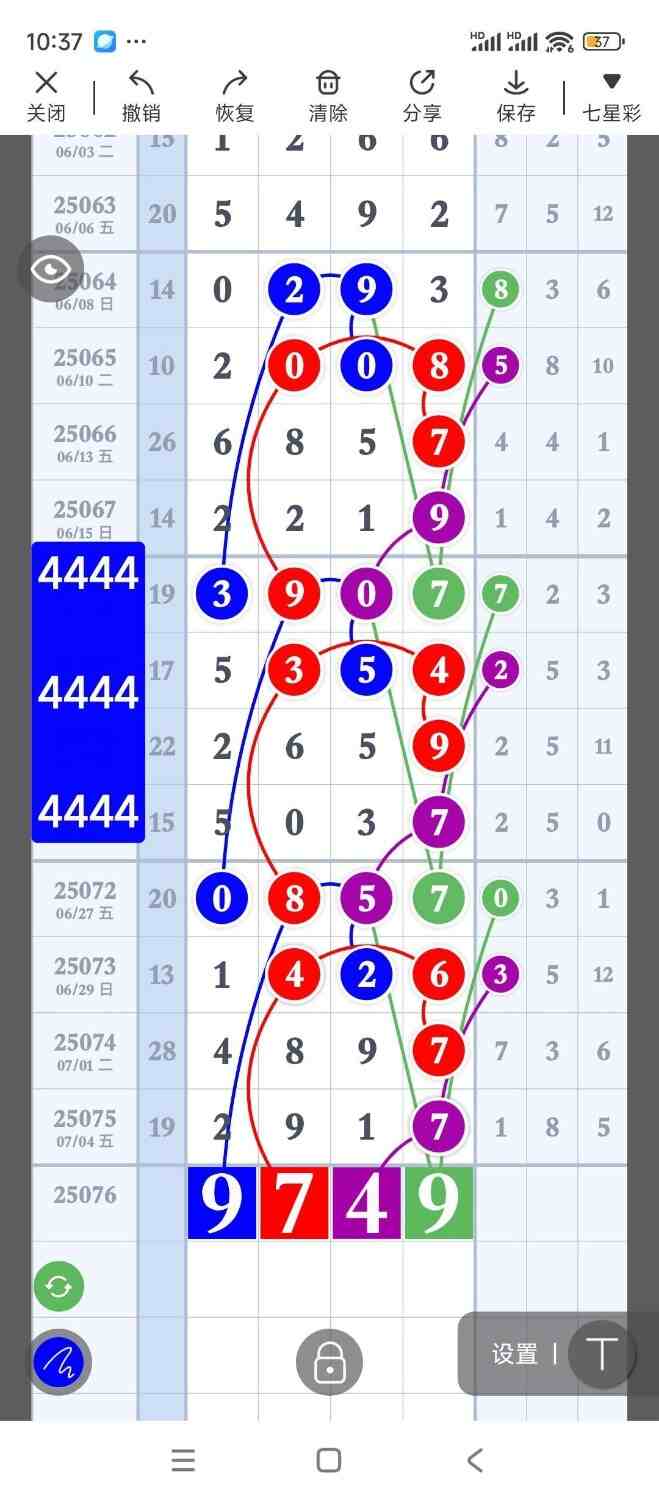The height and width of the screenshot is (1500, 659).
Task: Open 设置 settings
Action: click(515, 1354)
